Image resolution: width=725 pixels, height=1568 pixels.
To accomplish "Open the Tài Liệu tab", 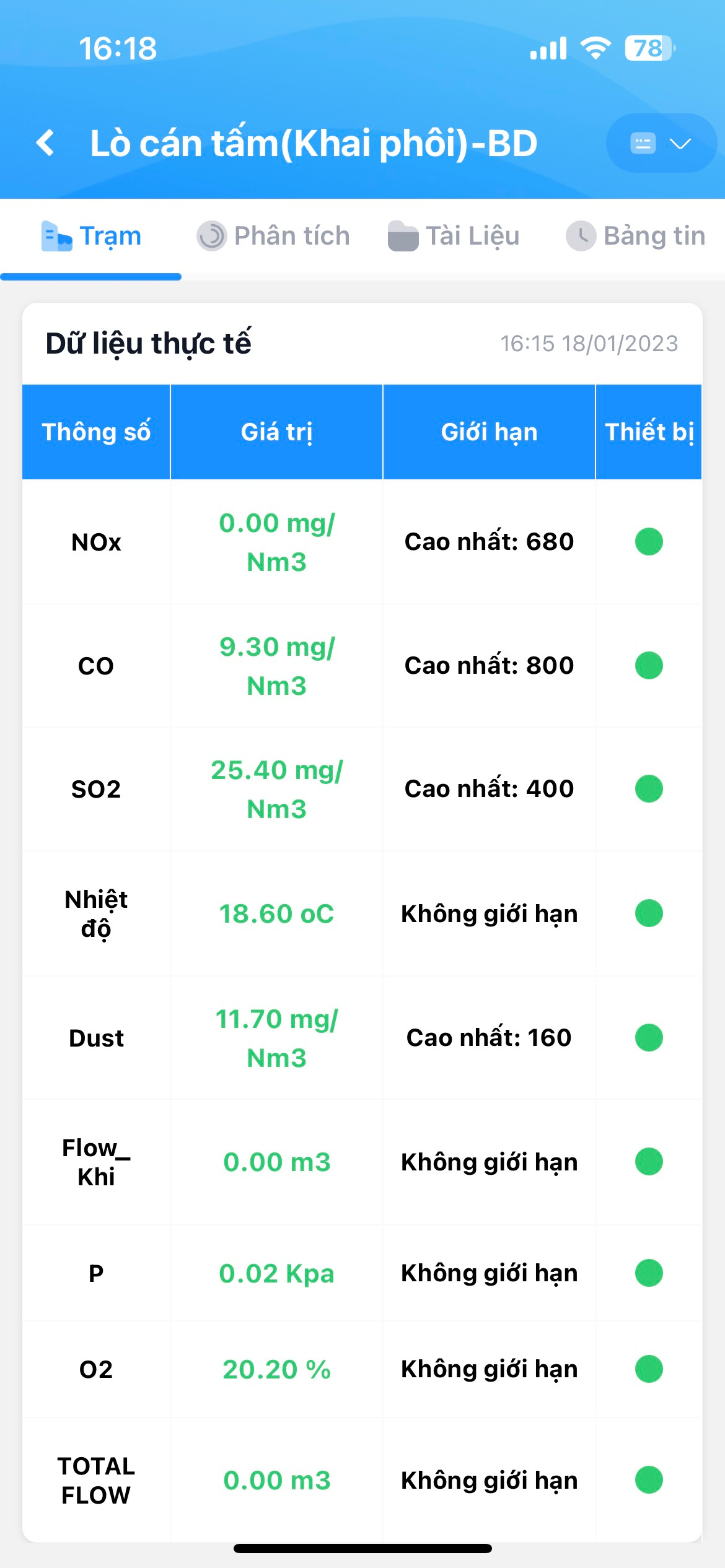I will (x=453, y=236).
